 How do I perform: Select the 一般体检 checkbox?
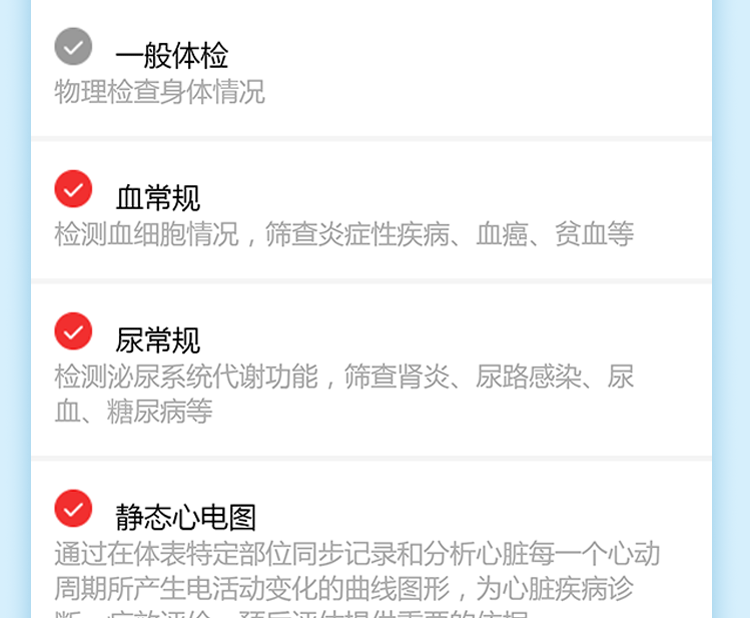pos(73,47)
